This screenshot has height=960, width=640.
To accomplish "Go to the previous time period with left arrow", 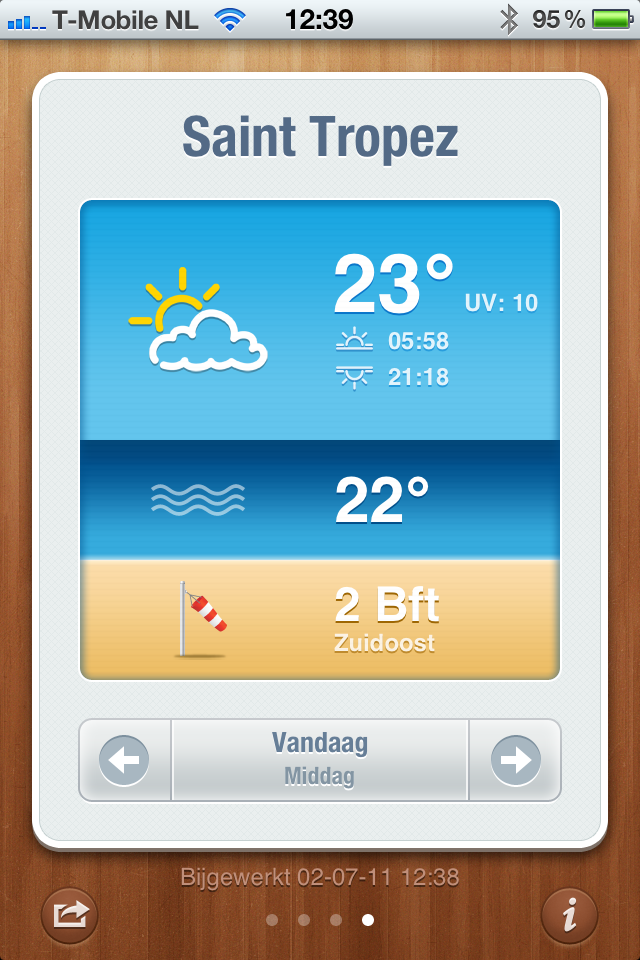I will [x=125, y=761].
